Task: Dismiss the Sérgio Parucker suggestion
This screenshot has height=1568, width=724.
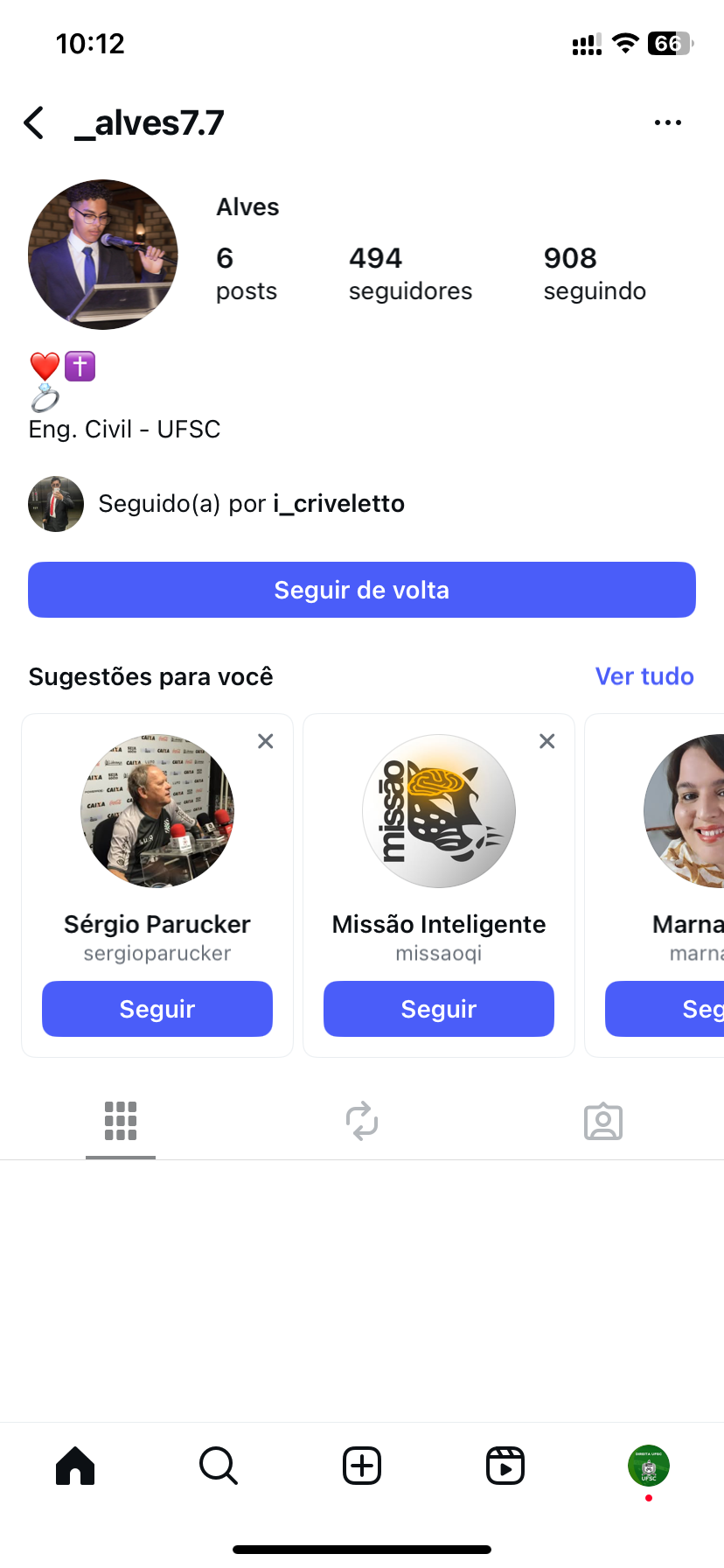Action: click(266, 741)
